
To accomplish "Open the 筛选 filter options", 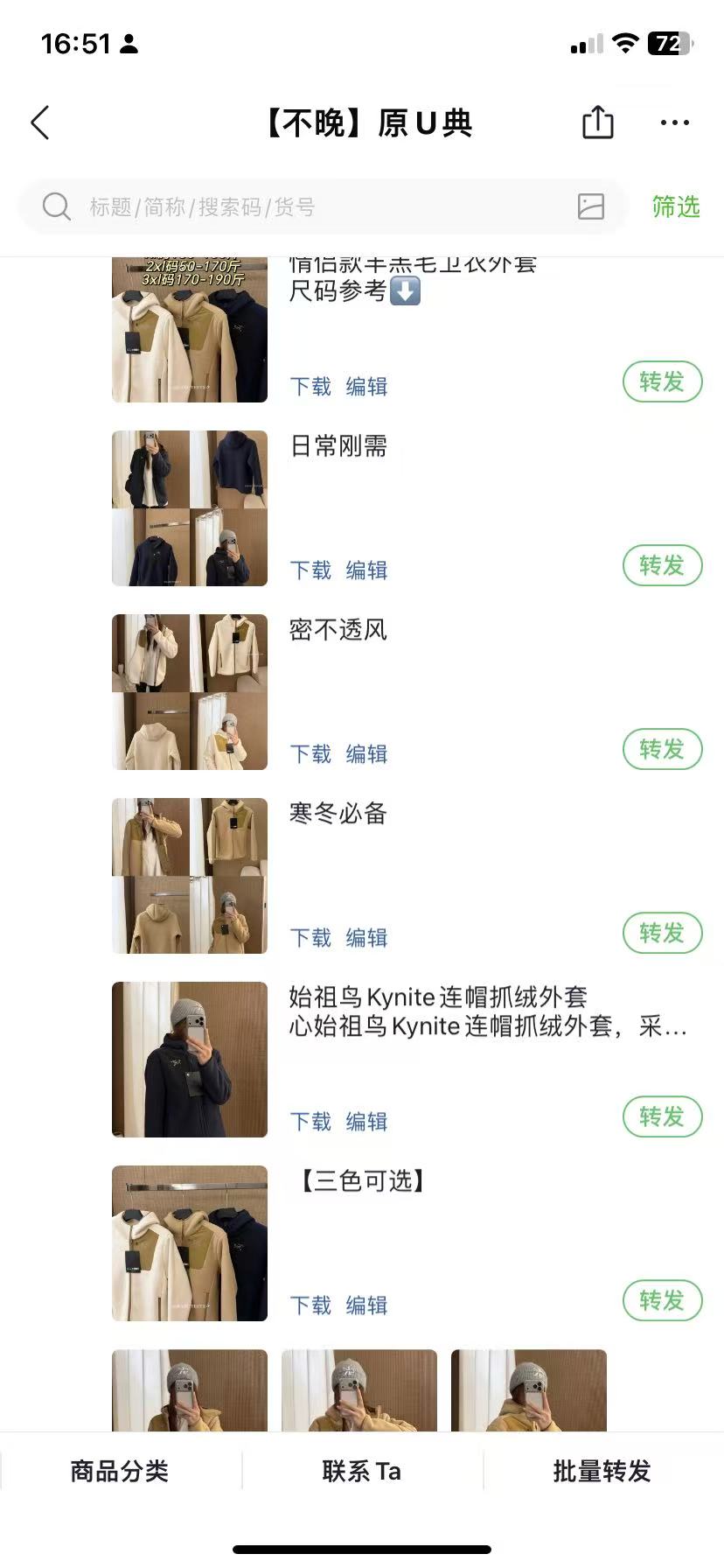I will click(x=675, y=207).
